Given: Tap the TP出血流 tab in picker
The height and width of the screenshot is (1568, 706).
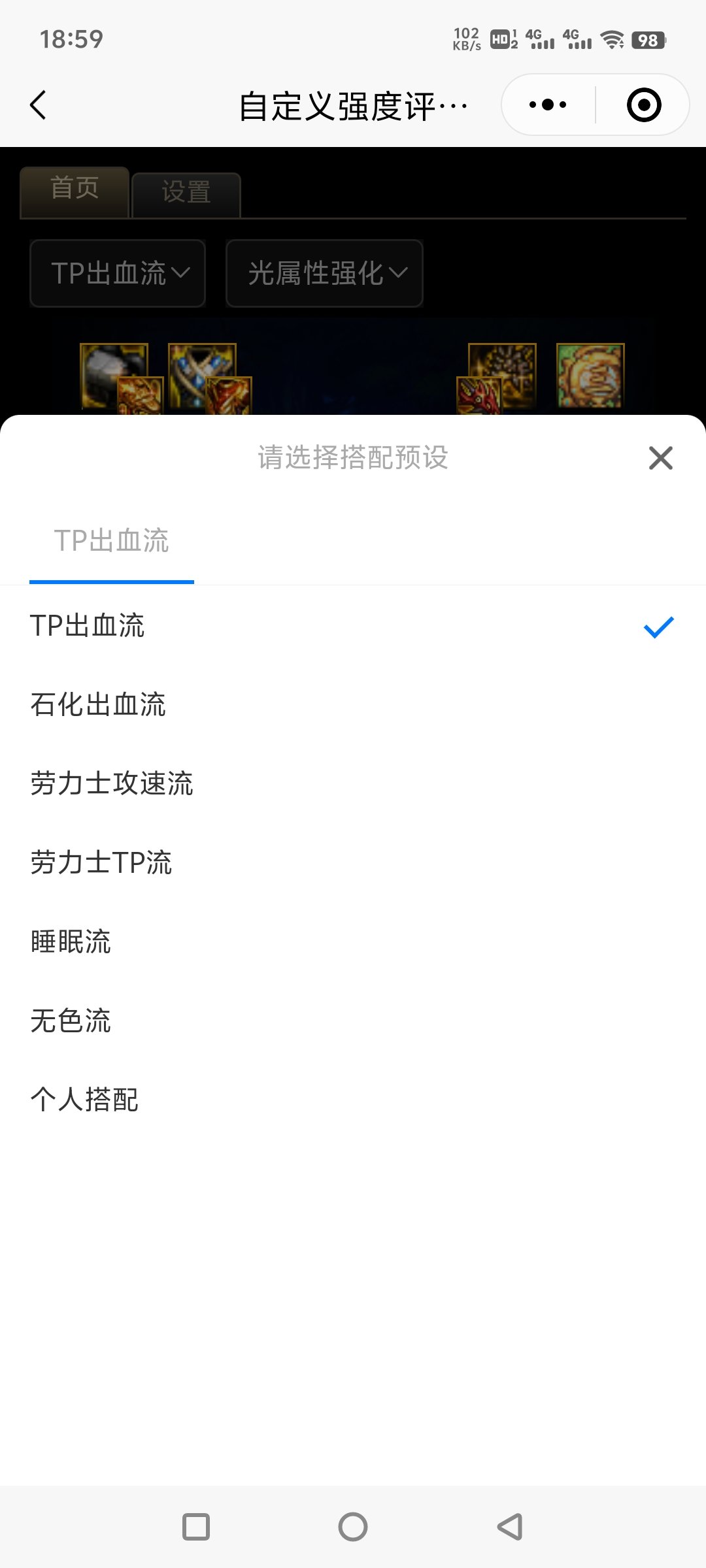Looking at the screenshot, I should click(112, 541).
